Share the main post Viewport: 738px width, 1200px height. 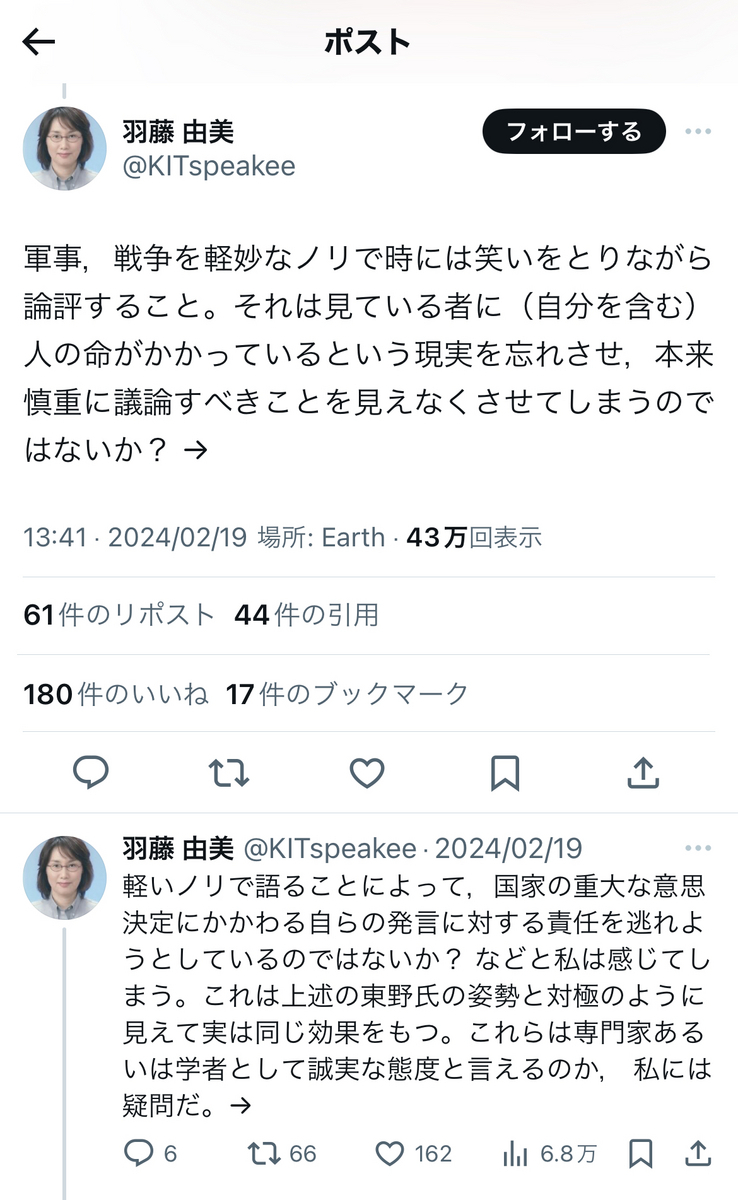tap(643, 772)
